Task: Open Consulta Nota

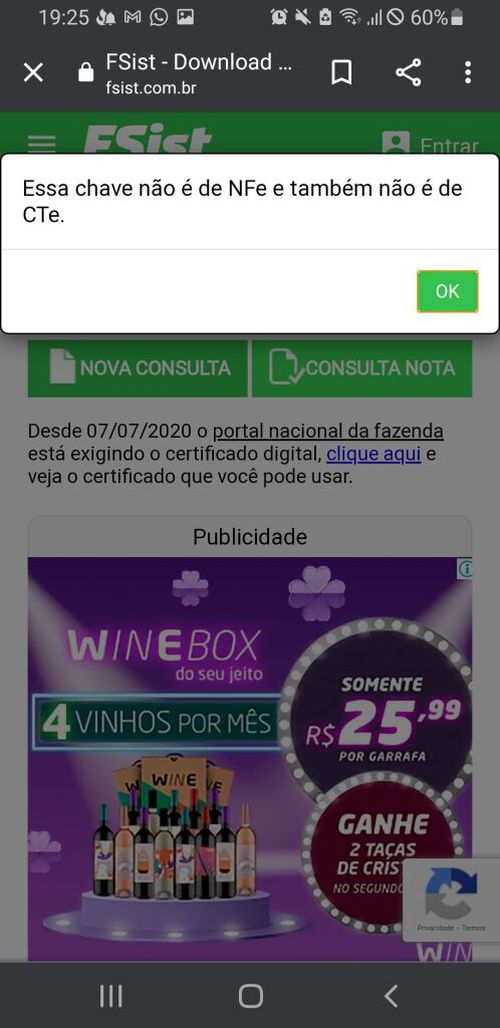Action: click(362, 368)
